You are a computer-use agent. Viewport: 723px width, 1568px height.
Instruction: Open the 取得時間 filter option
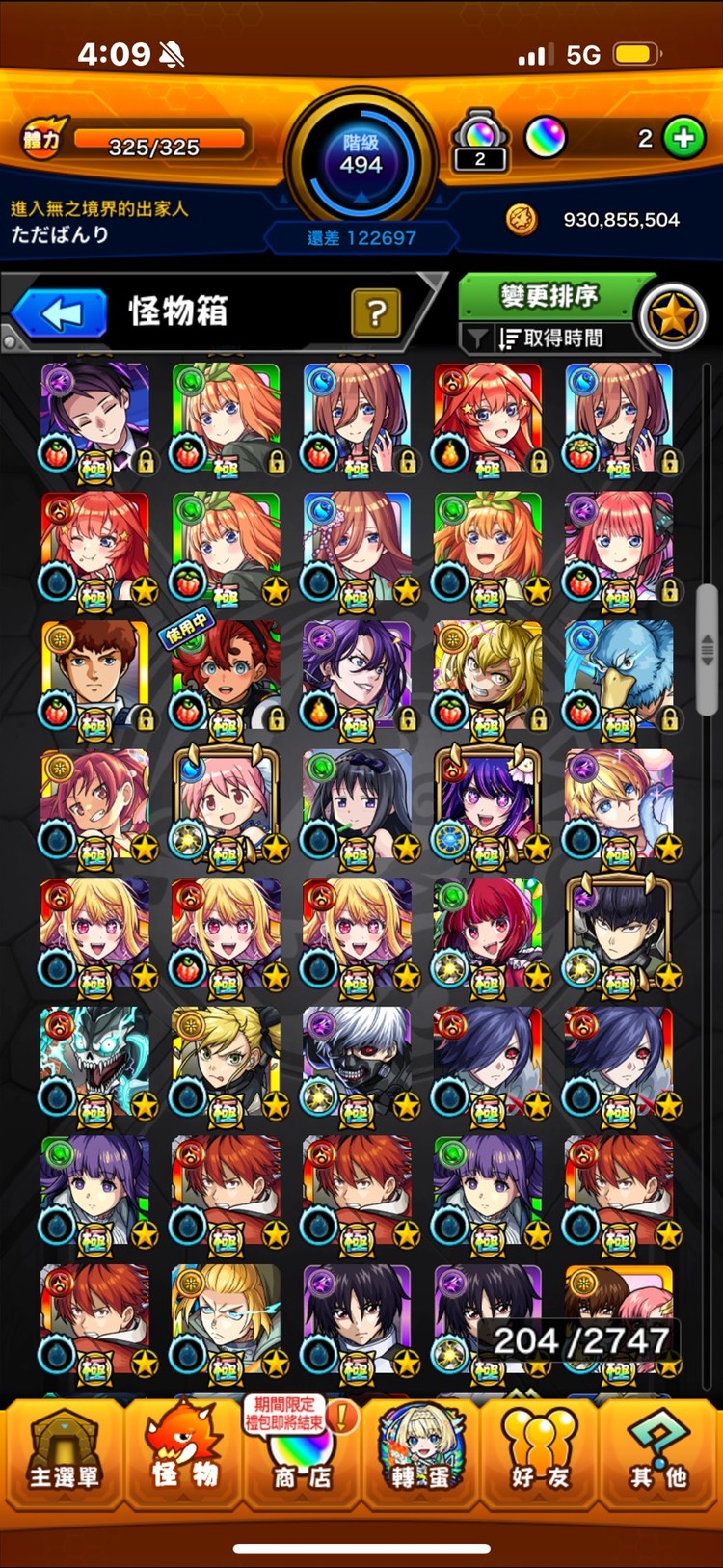coord(549,338)
